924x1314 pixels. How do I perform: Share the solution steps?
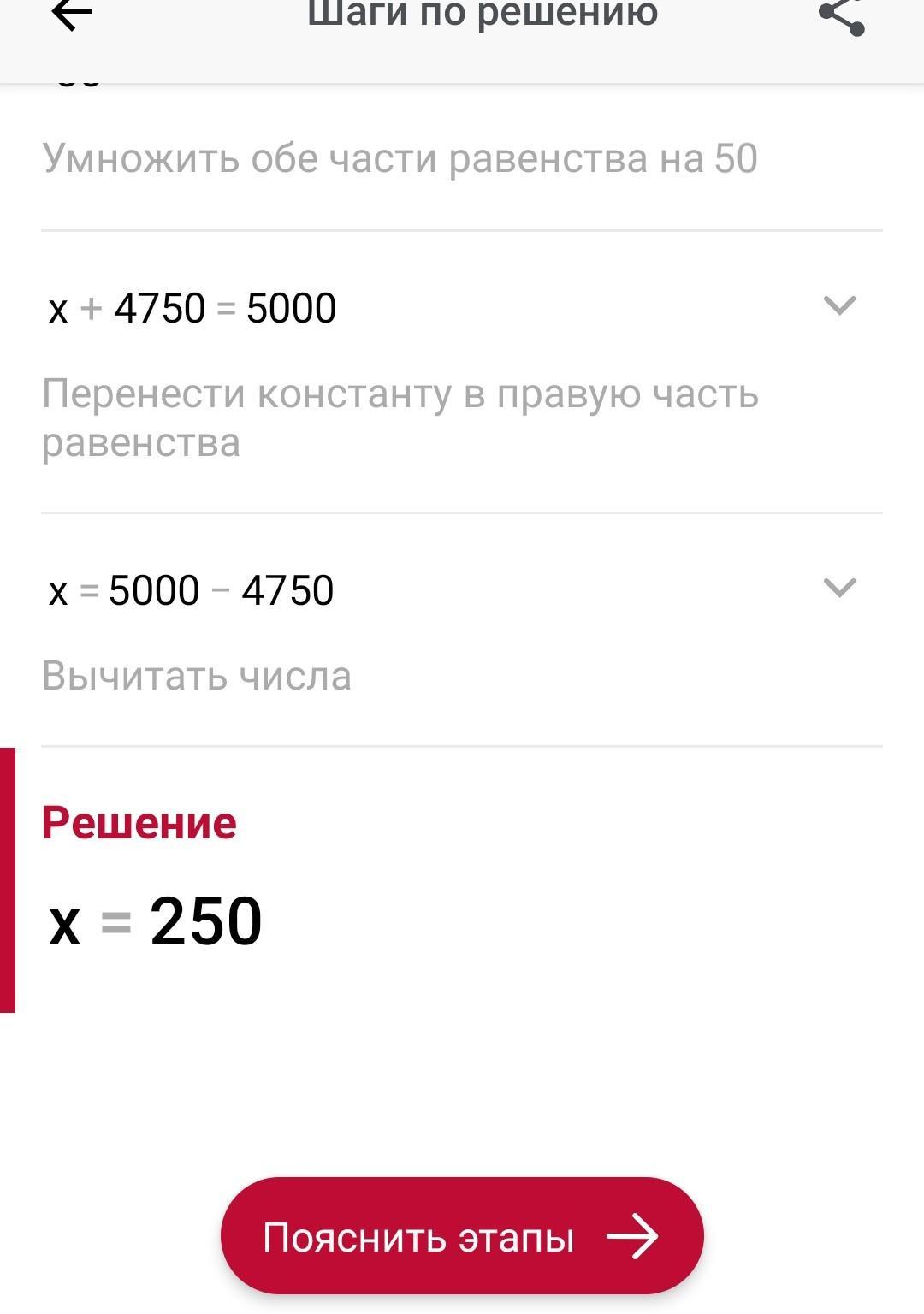tap(842, 15)
